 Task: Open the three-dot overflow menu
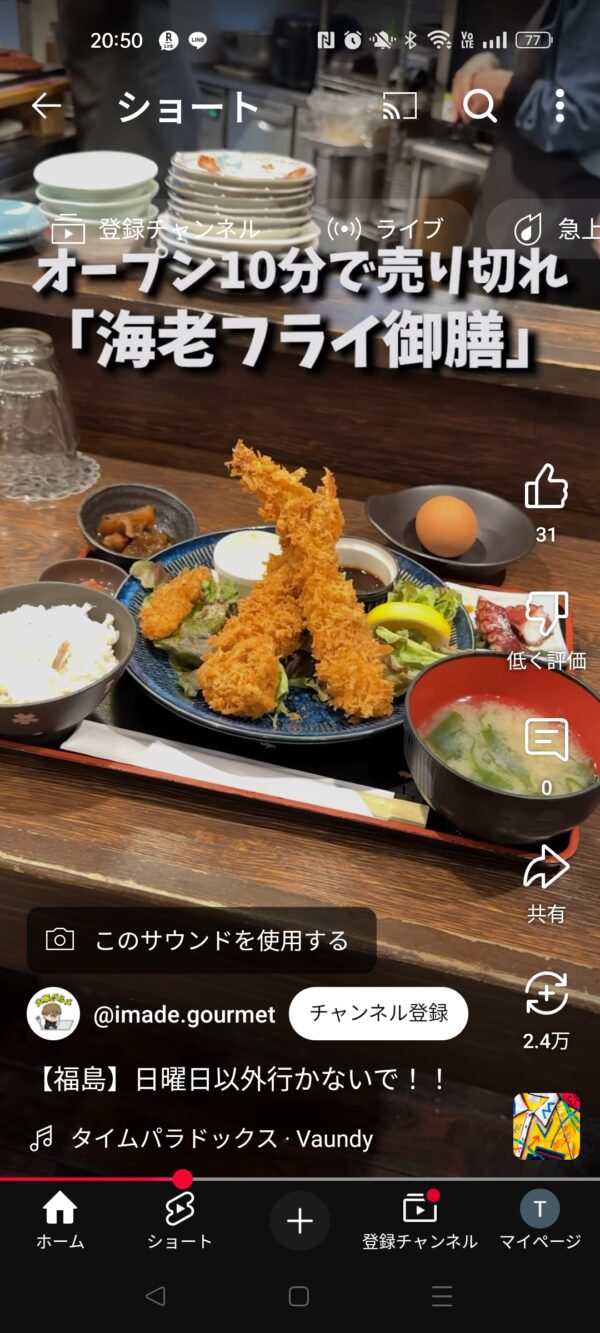point(559,106)
